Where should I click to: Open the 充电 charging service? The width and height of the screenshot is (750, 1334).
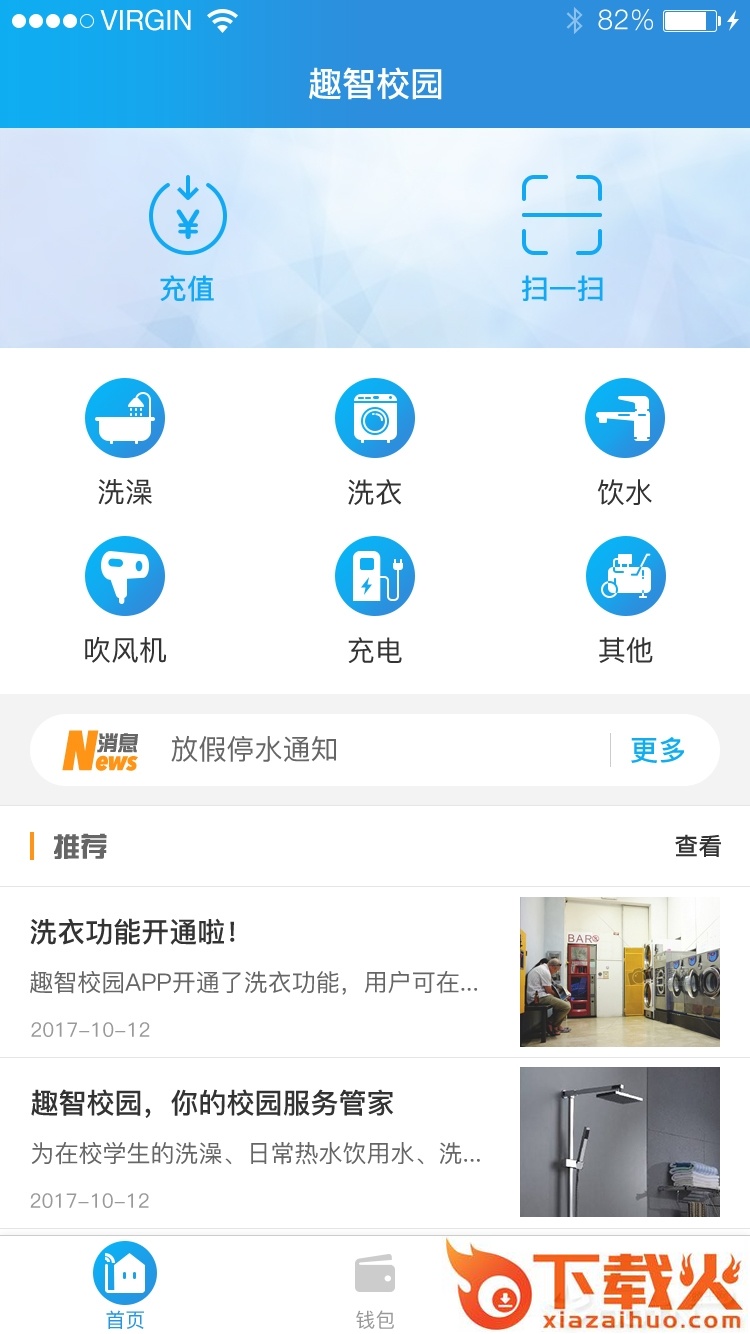(x=375, y=599)
